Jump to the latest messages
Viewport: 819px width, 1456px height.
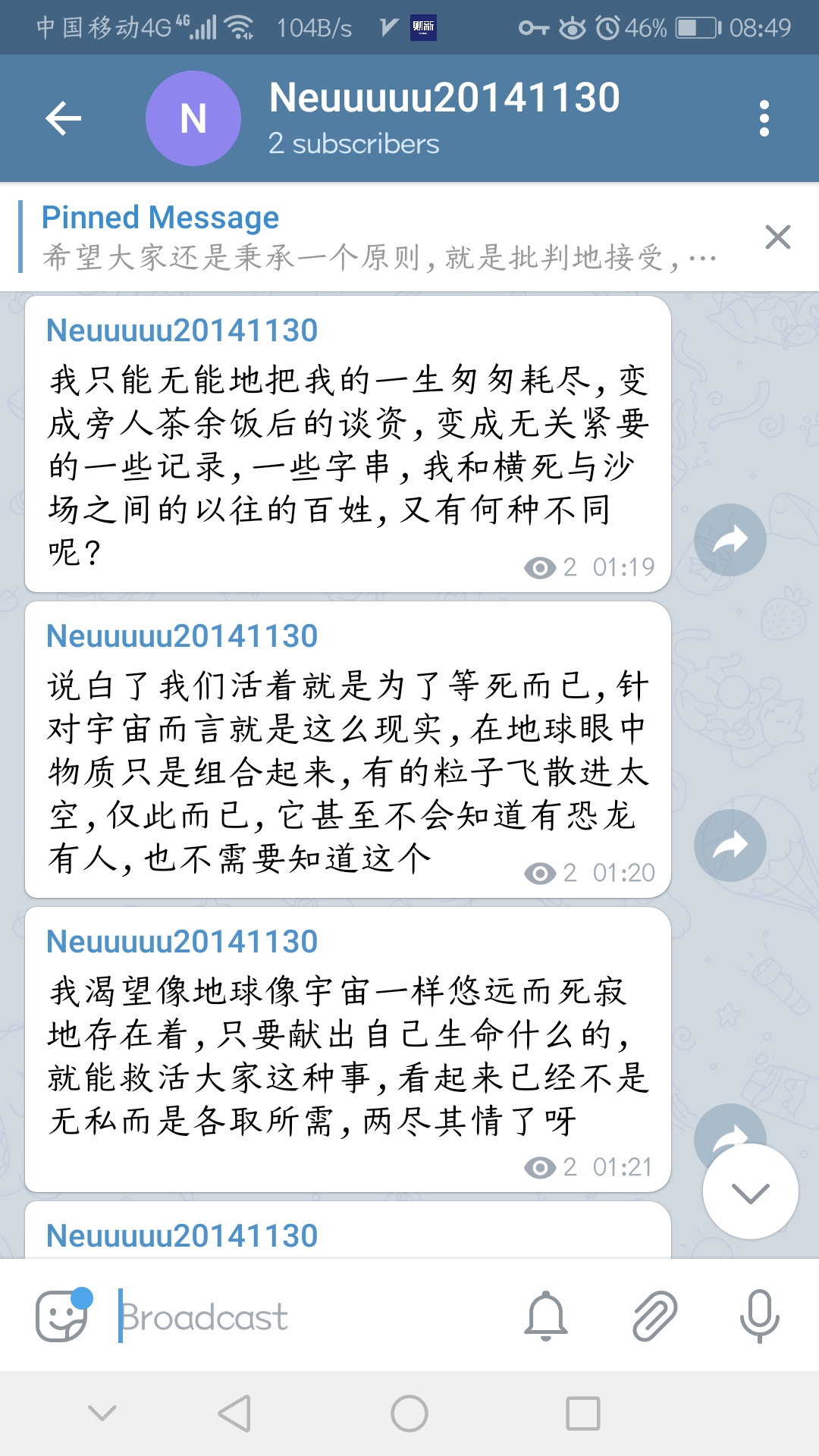click(x=750, y=1192)
